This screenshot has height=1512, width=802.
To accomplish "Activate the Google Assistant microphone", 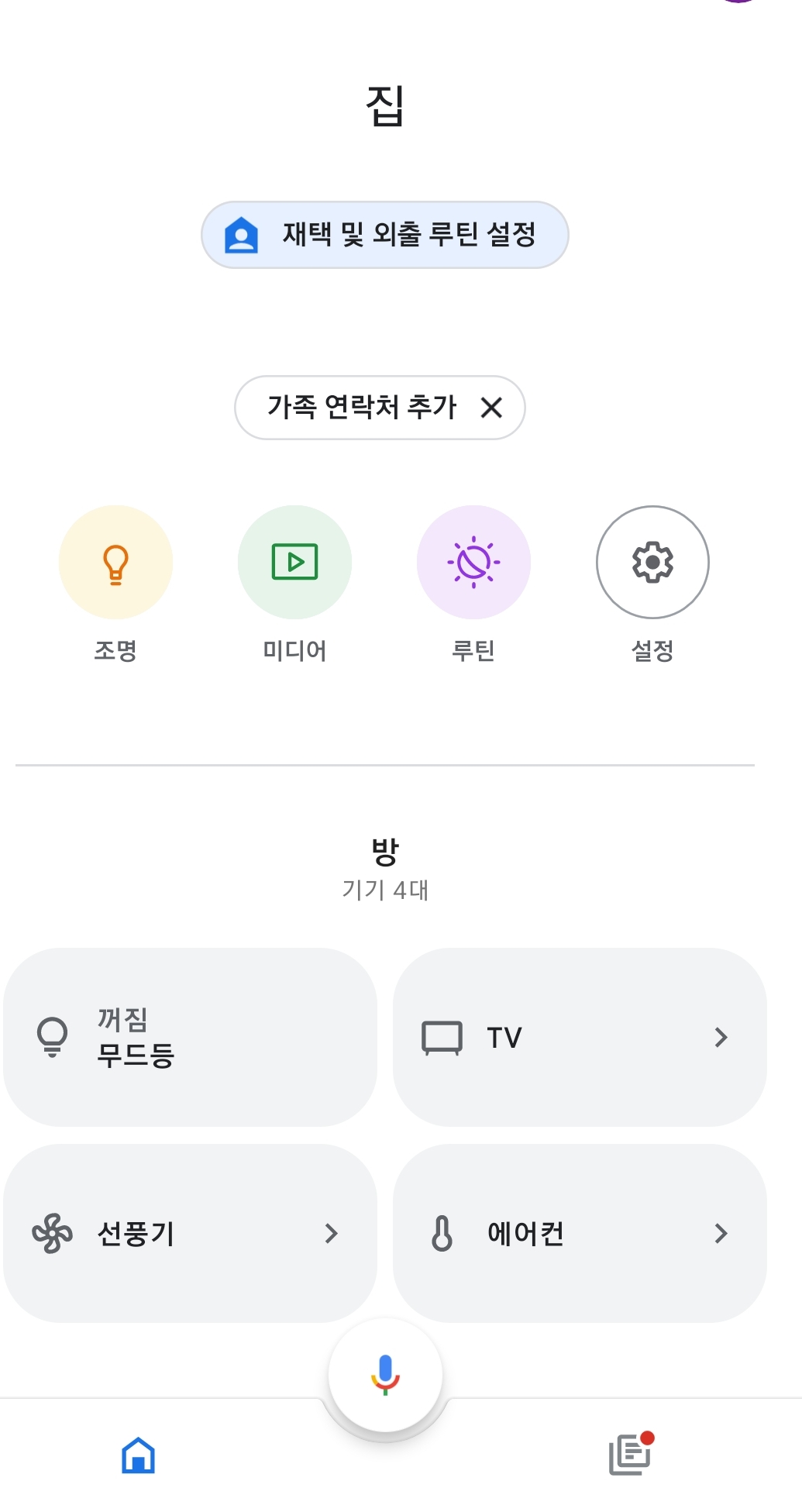I will pyautogui.click(x=385, y=1375).
